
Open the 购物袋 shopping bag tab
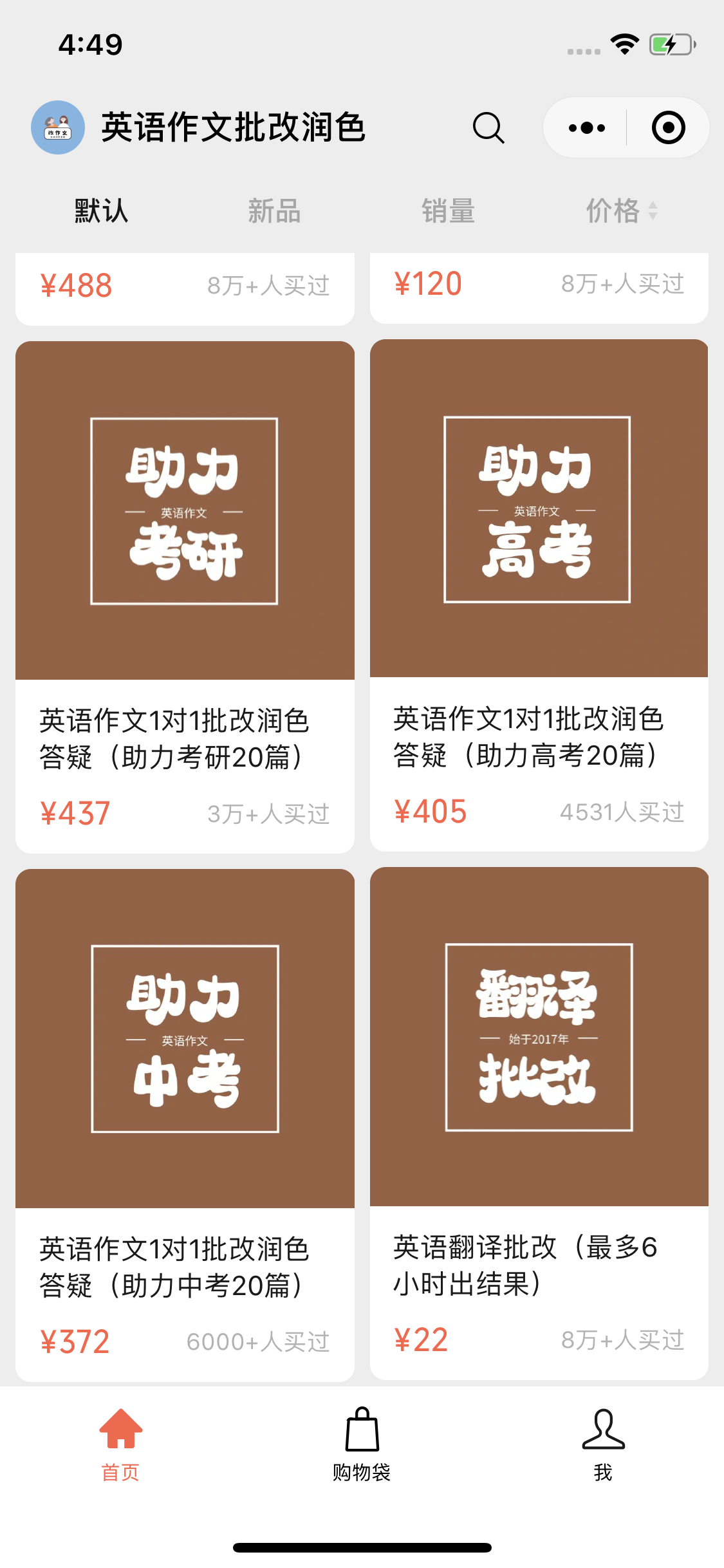(x=362, y=1445)
